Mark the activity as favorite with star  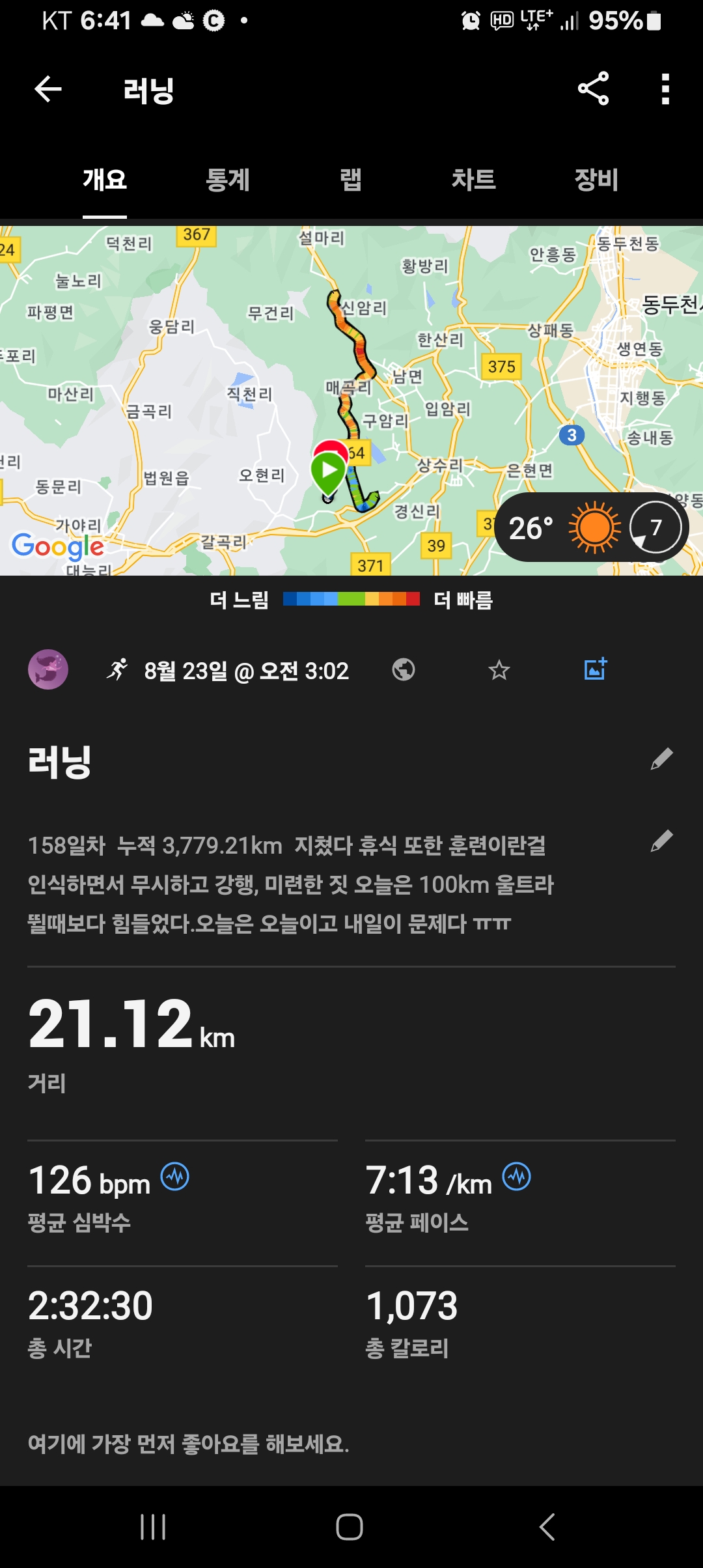pyautogui.click(x=499, y=669)
